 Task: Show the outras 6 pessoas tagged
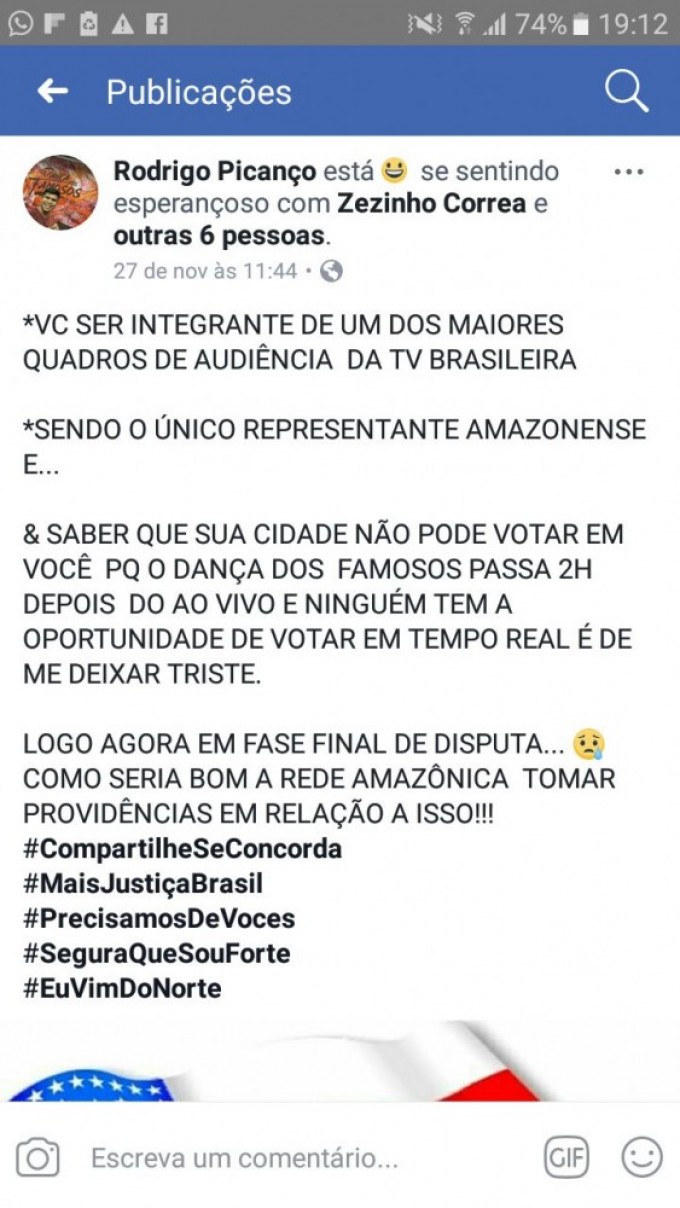tap(218, 237)
